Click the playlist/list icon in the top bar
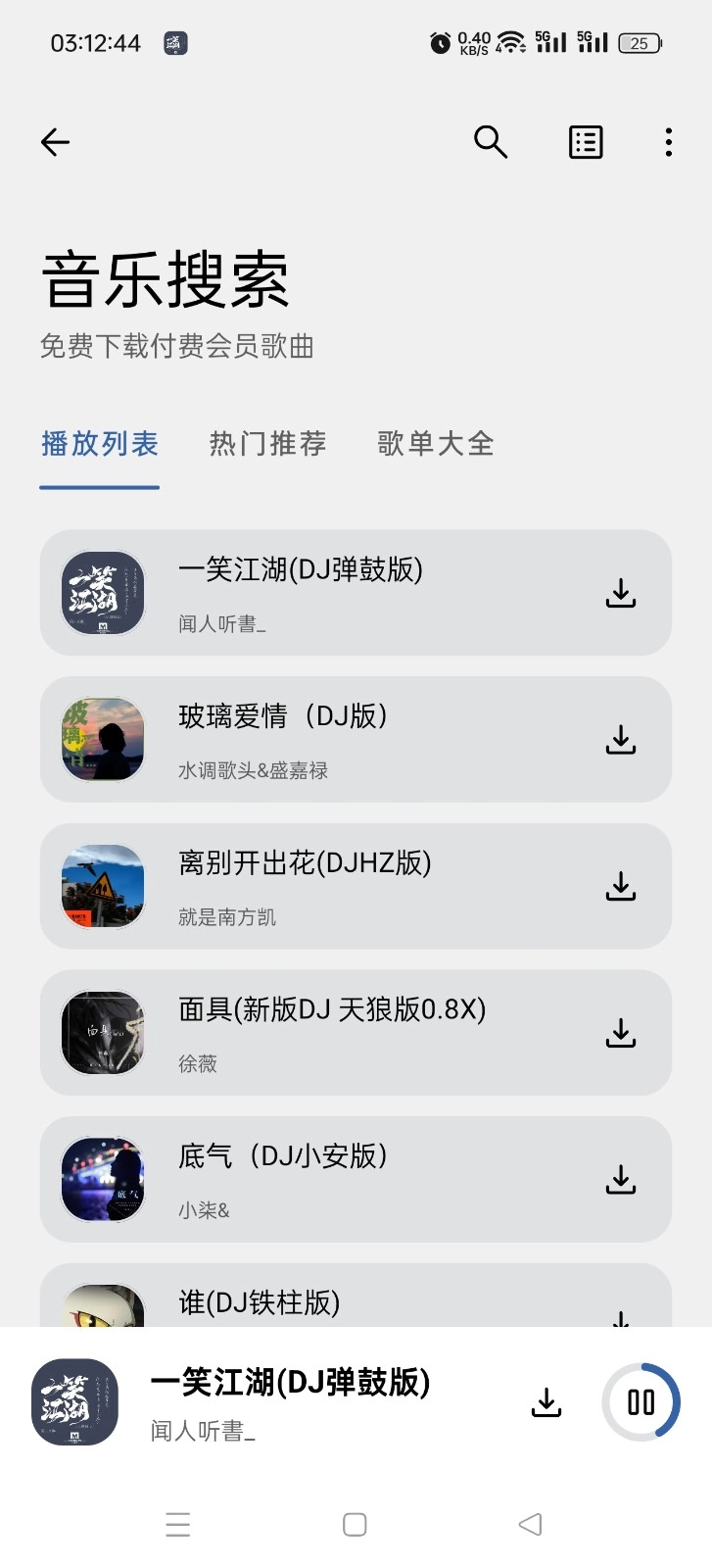This screenshot has height=1568, width=712. (x=585, y=142)
